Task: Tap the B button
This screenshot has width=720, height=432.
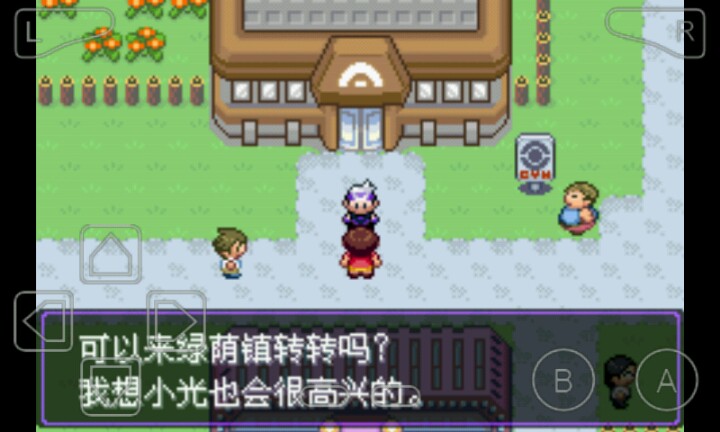Action: pyautogui.click(x=563, y=380)
